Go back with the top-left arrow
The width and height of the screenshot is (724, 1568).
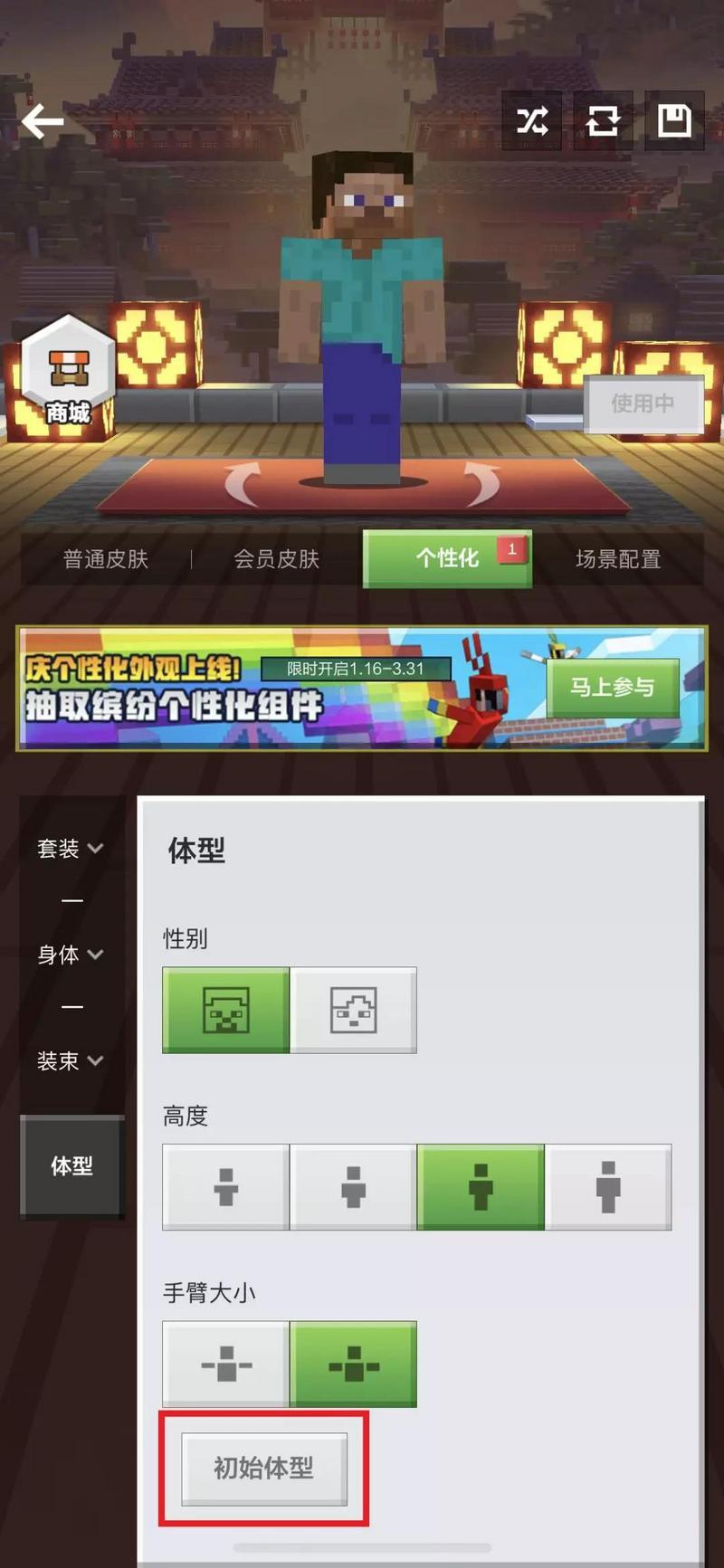coord(43,121)
